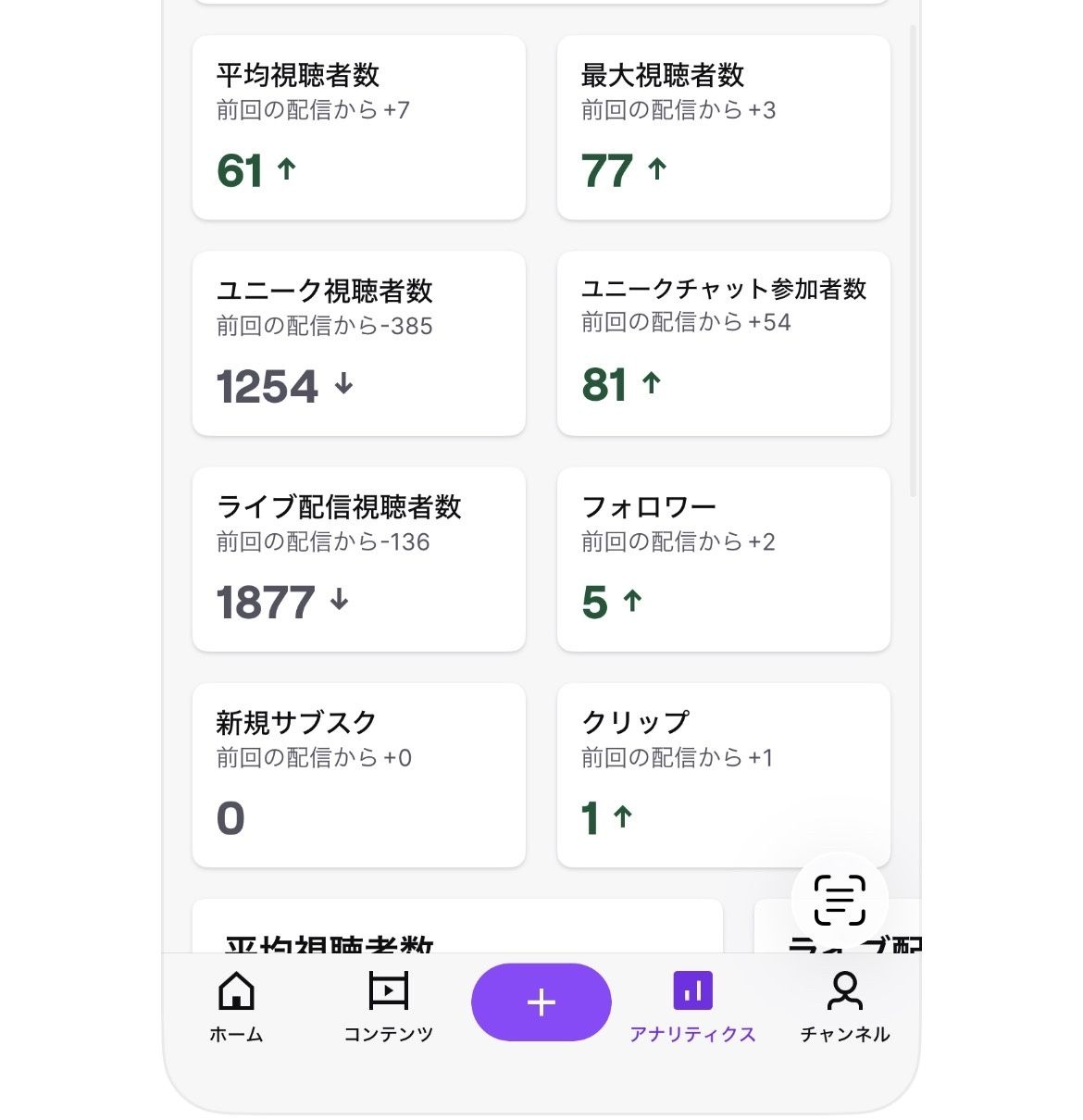Open the 最大視聴者数 stat card

click(723, 128)
